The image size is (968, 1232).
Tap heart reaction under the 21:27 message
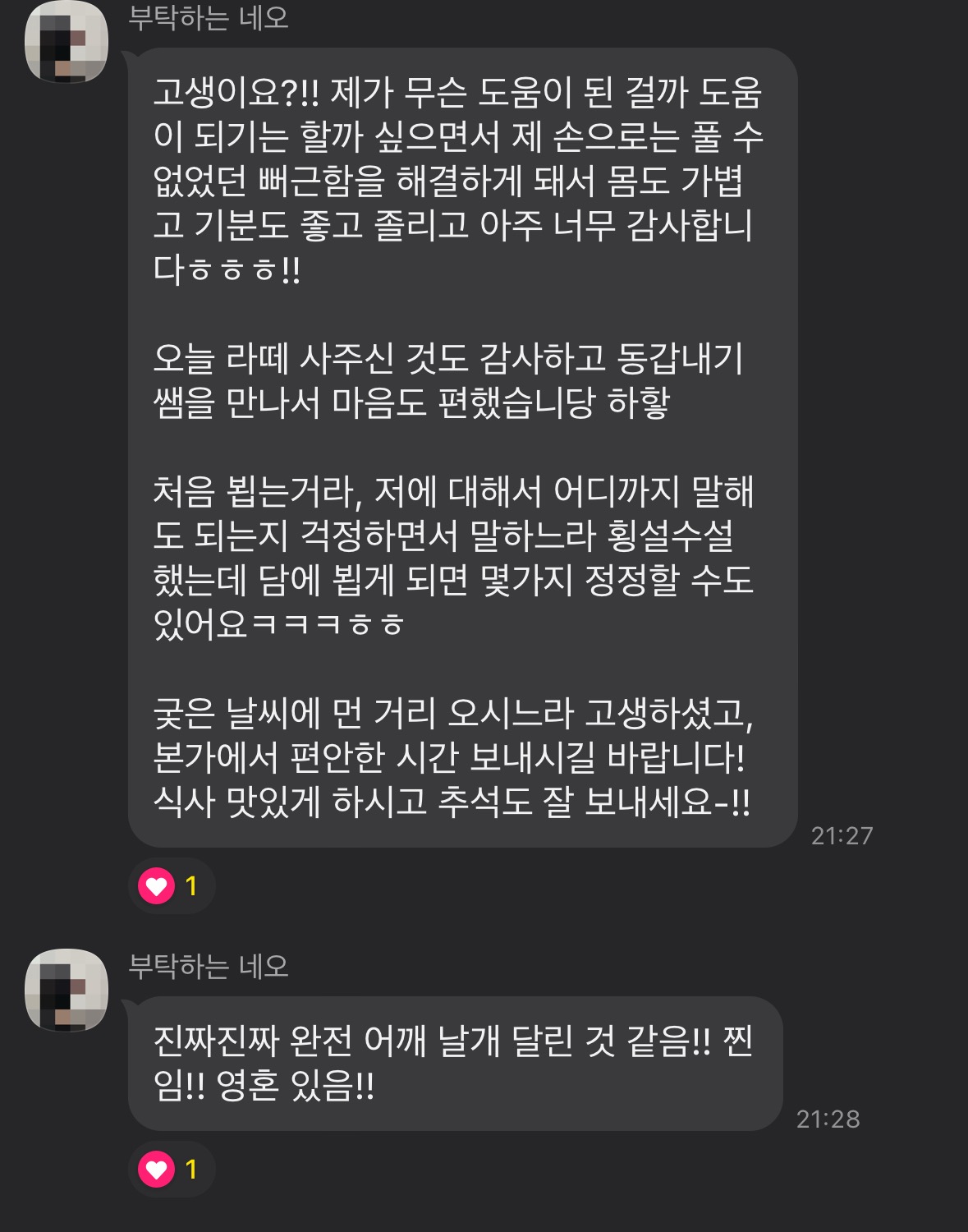coord(171,886)
